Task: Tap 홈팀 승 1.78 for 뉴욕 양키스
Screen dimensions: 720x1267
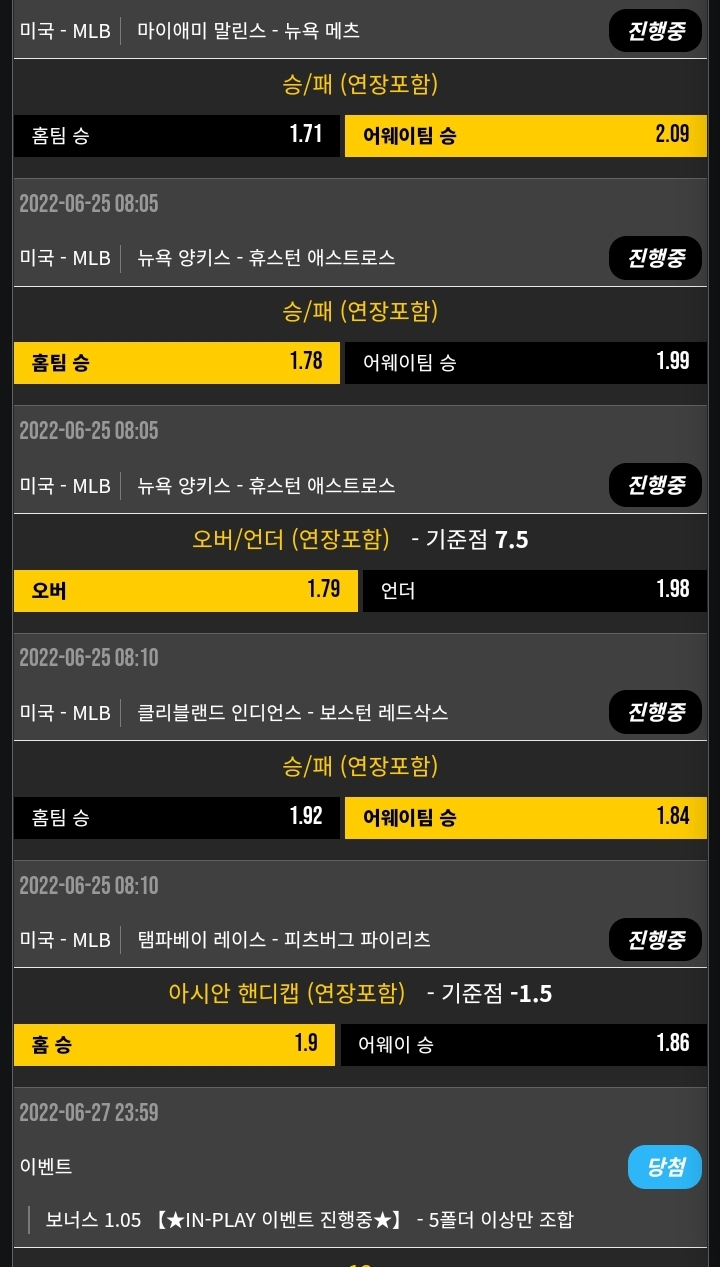Action: point(177,363)
